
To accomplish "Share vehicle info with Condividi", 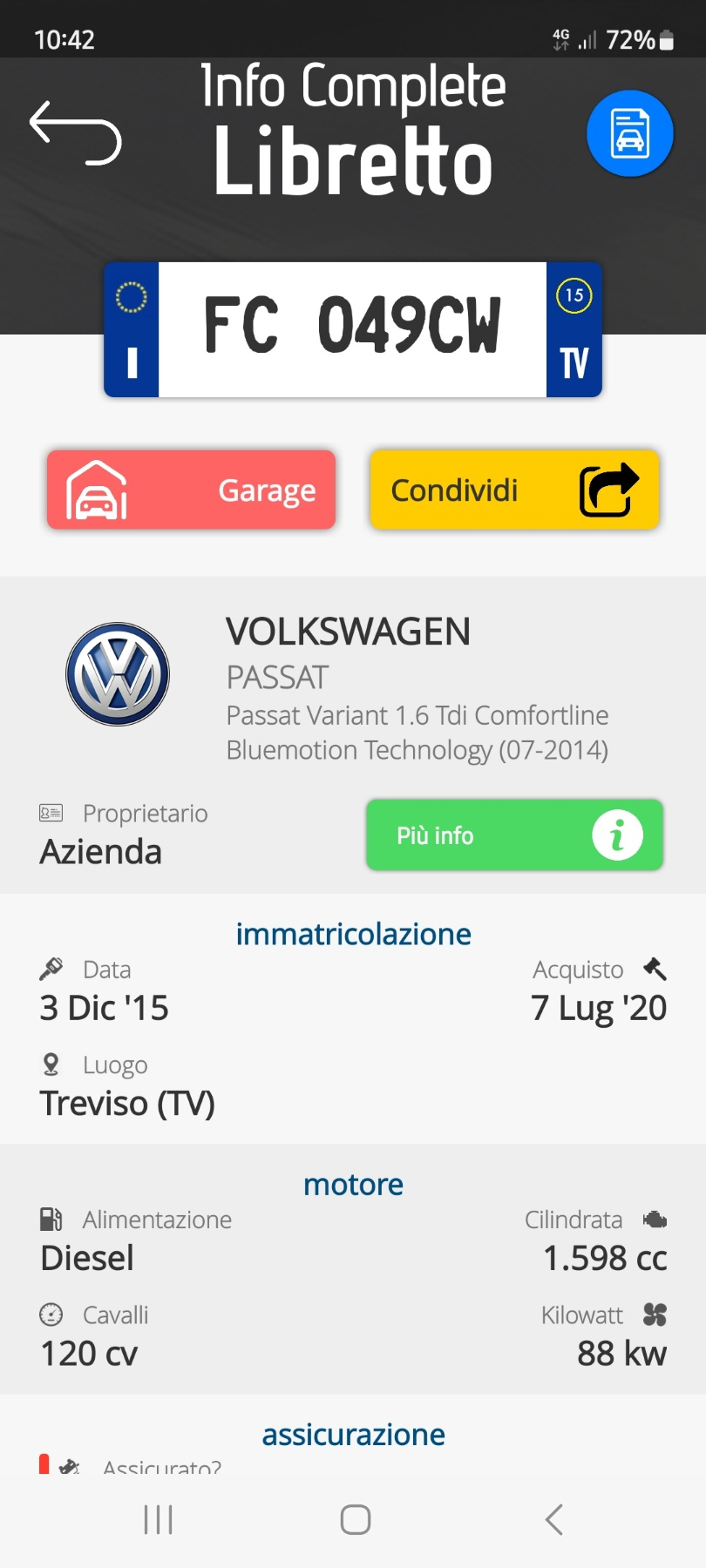I will click(514, 490).
